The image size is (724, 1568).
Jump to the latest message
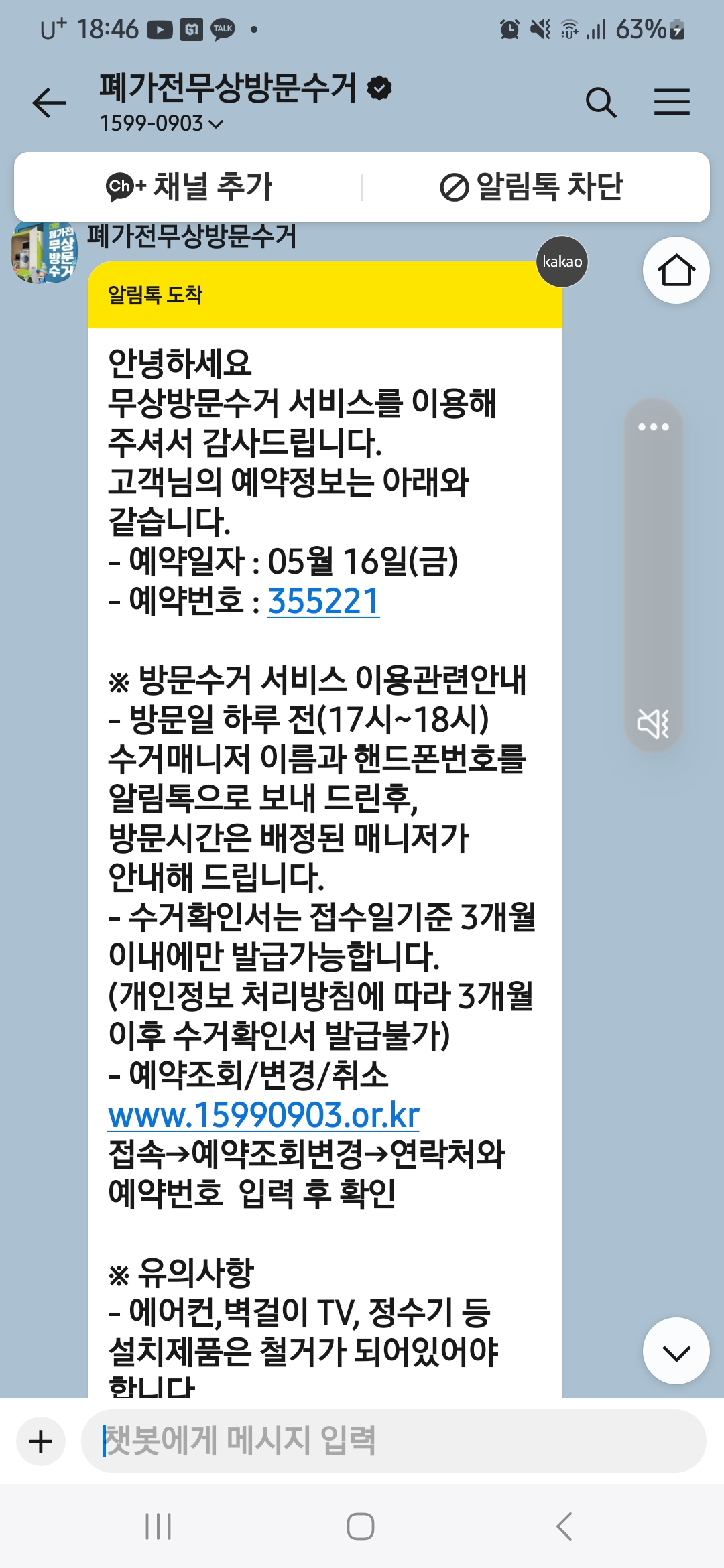[676, 1351]
